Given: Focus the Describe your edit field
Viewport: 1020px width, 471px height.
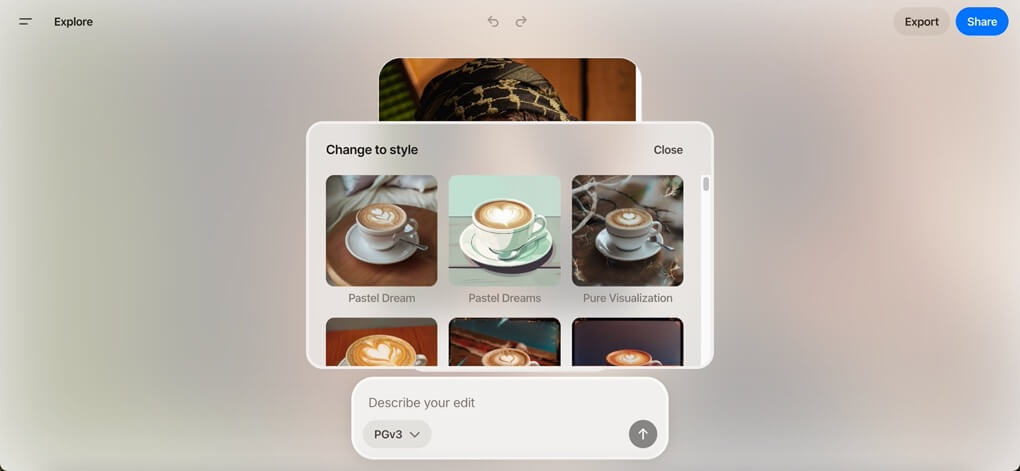Looking at the screenshot, I should click(x=490, y=402).
